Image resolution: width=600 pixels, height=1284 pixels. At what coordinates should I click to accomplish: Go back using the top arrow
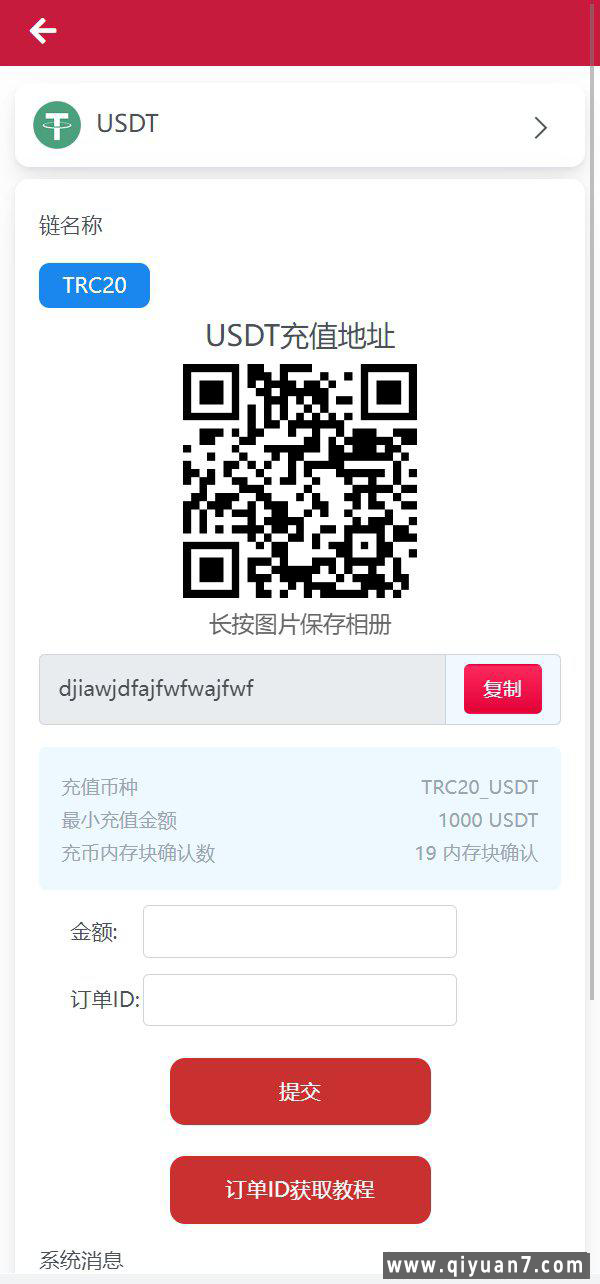tap(43, 31)
